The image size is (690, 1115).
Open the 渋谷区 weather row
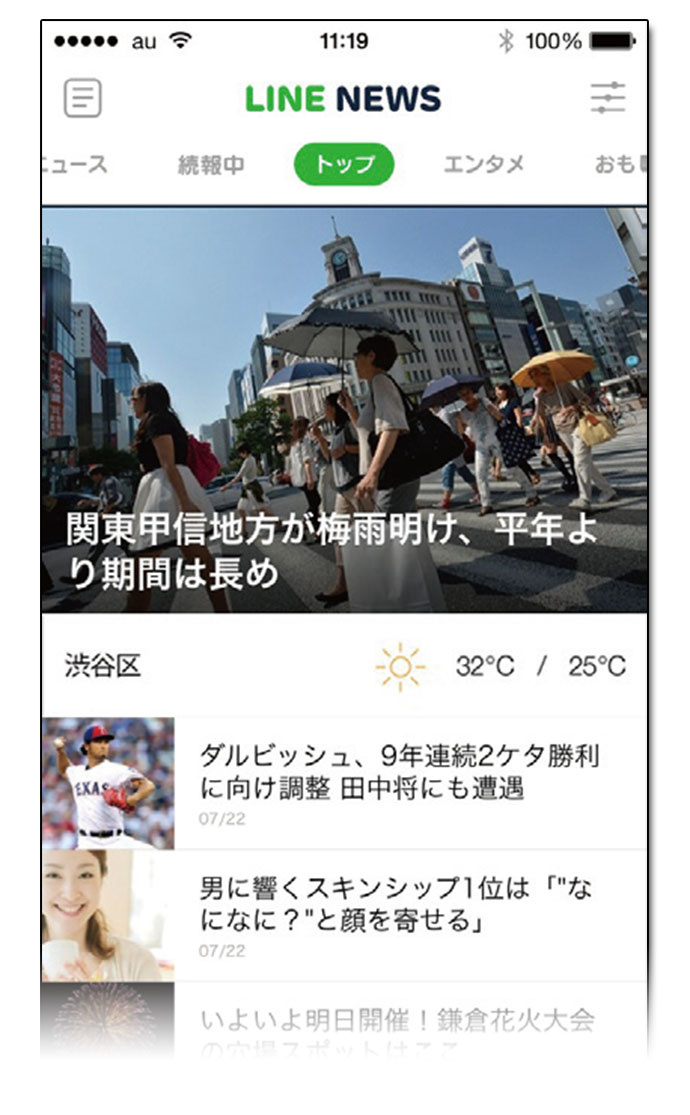[x=344, y=666]
